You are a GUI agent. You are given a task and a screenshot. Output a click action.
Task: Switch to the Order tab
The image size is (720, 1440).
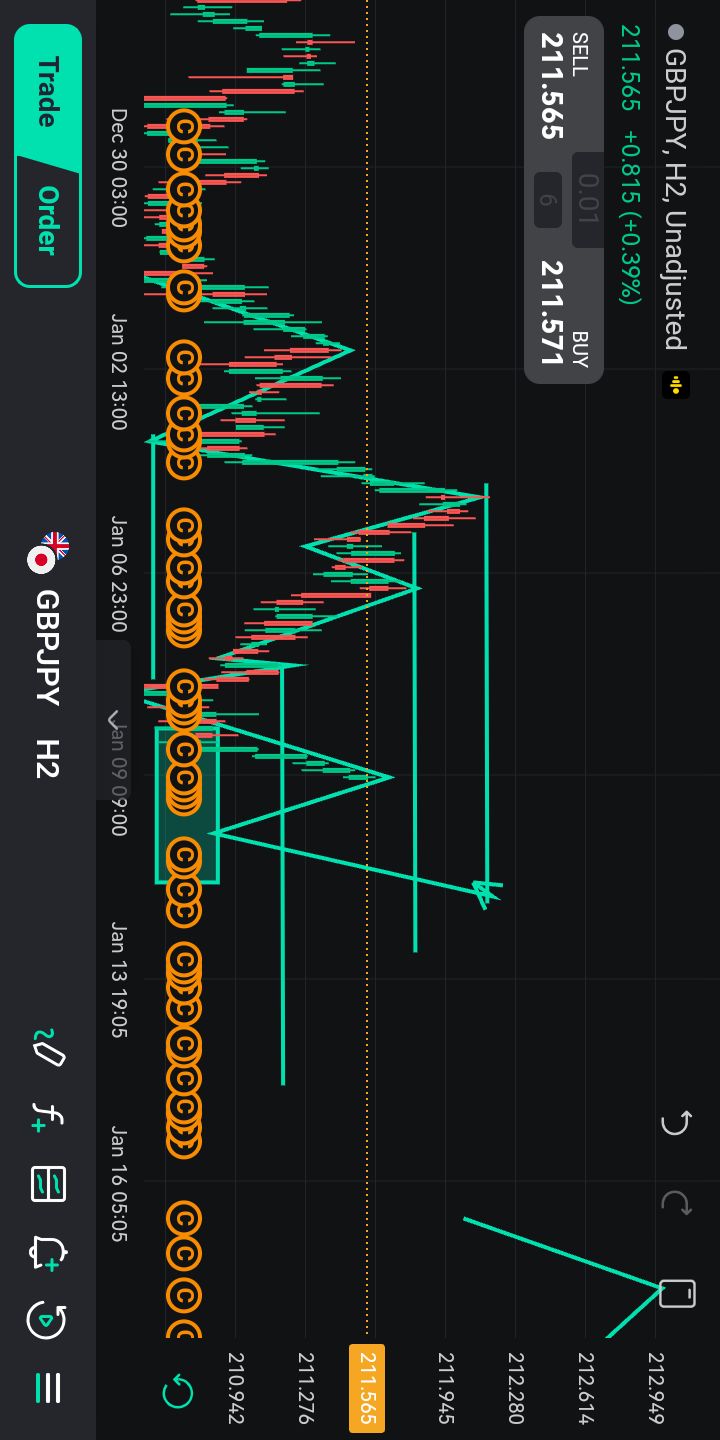pos(47,220)
